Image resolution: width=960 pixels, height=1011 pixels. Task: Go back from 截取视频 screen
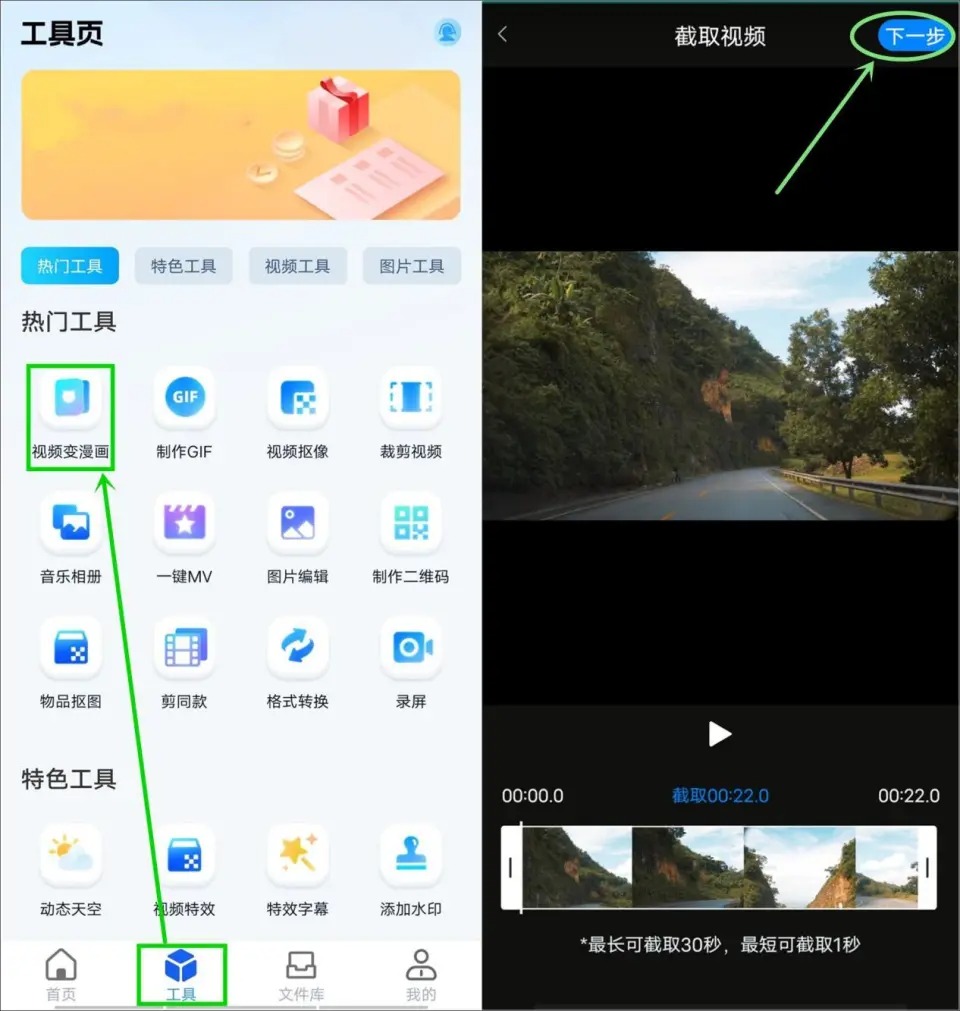click(503, 35)
